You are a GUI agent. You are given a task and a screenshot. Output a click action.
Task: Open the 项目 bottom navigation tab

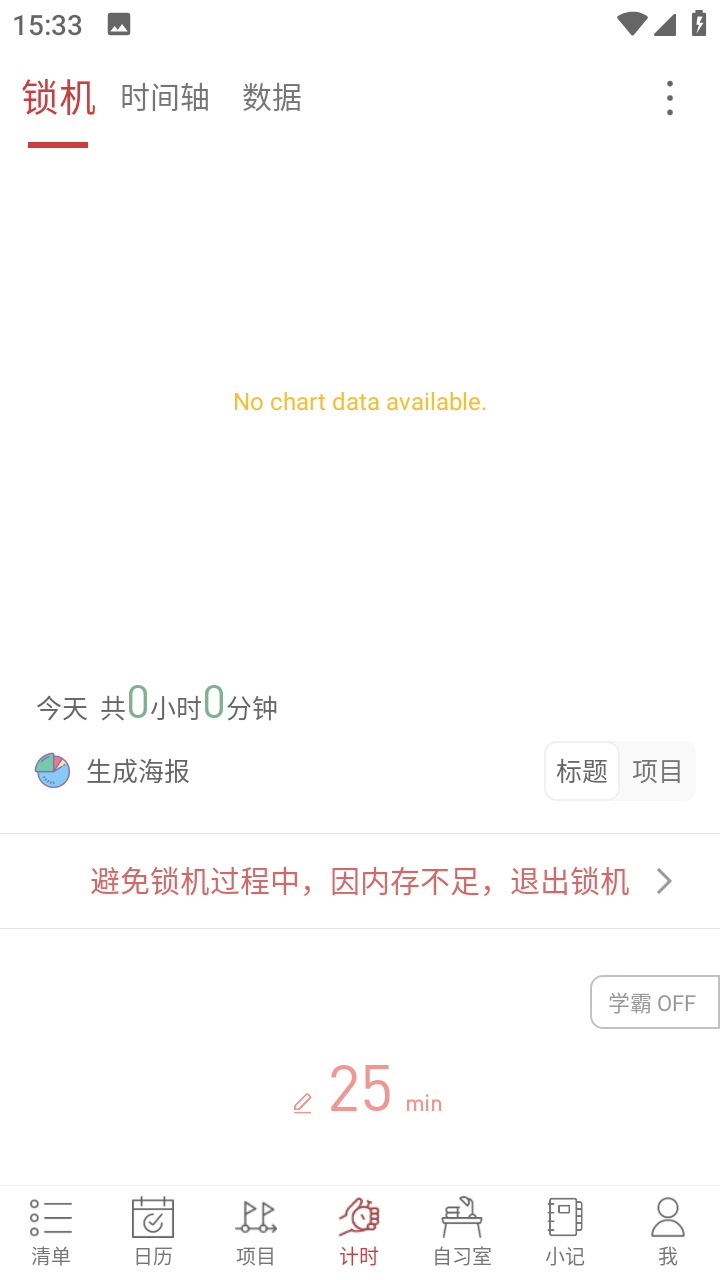(x=256, y=1232)
